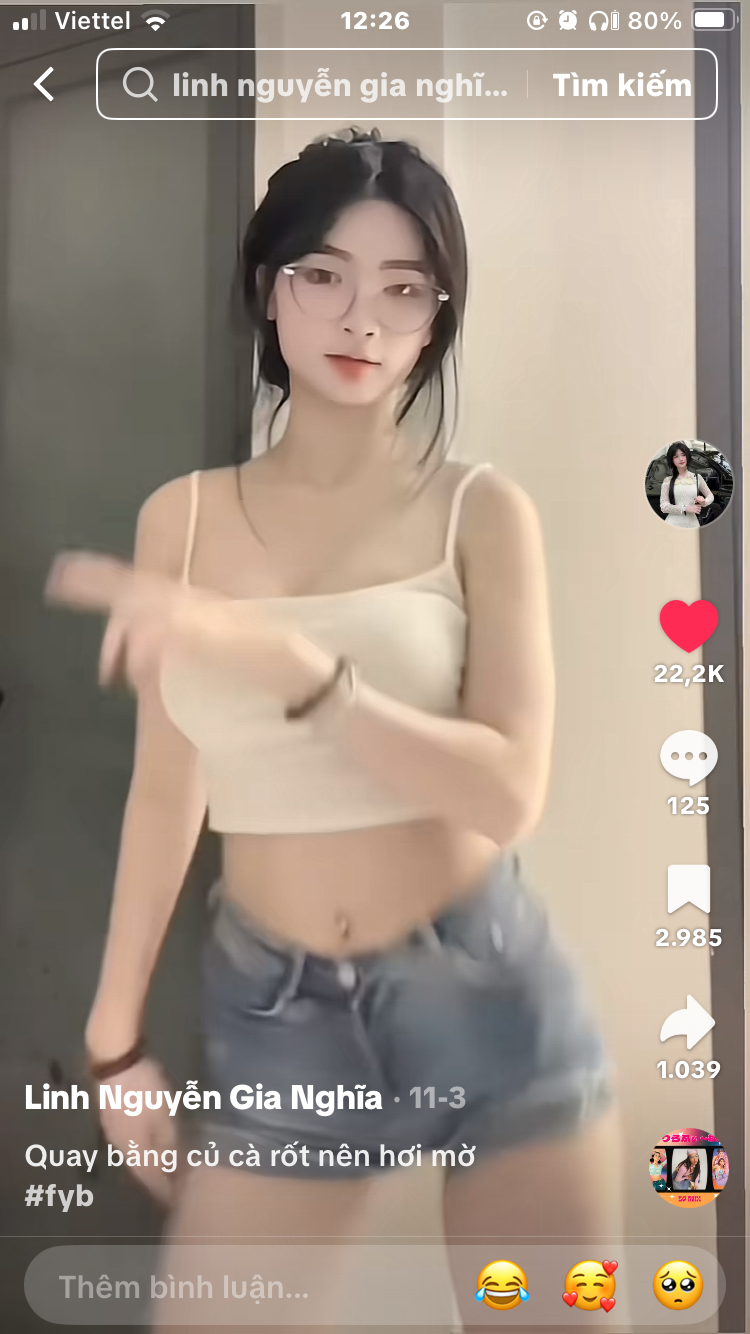Open the comments on this video
This screenshot has height=1334, width=750.
[x=688, y=758]
